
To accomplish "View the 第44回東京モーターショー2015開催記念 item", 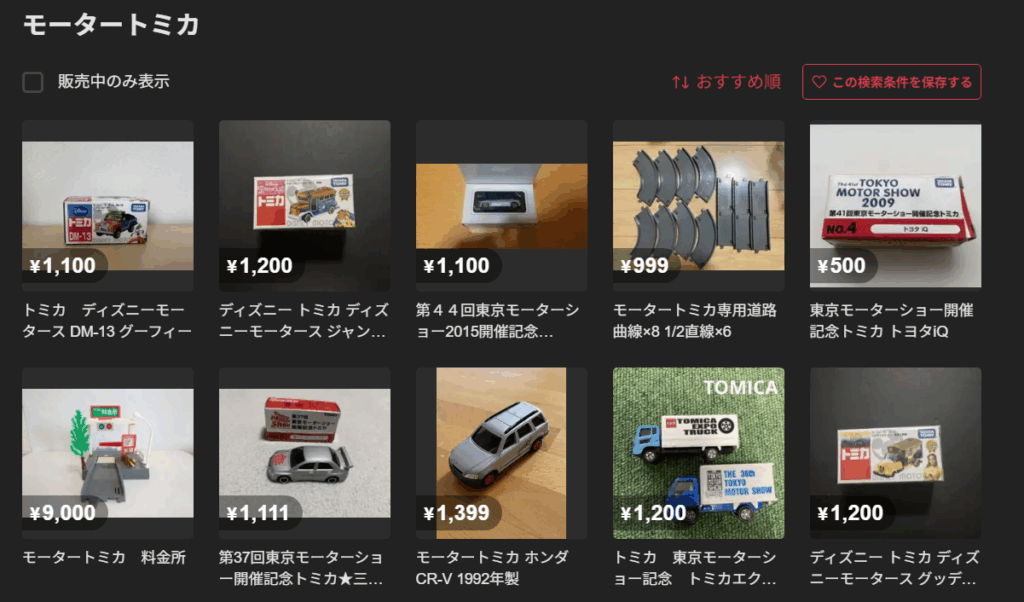I will (x=501, y=206).
